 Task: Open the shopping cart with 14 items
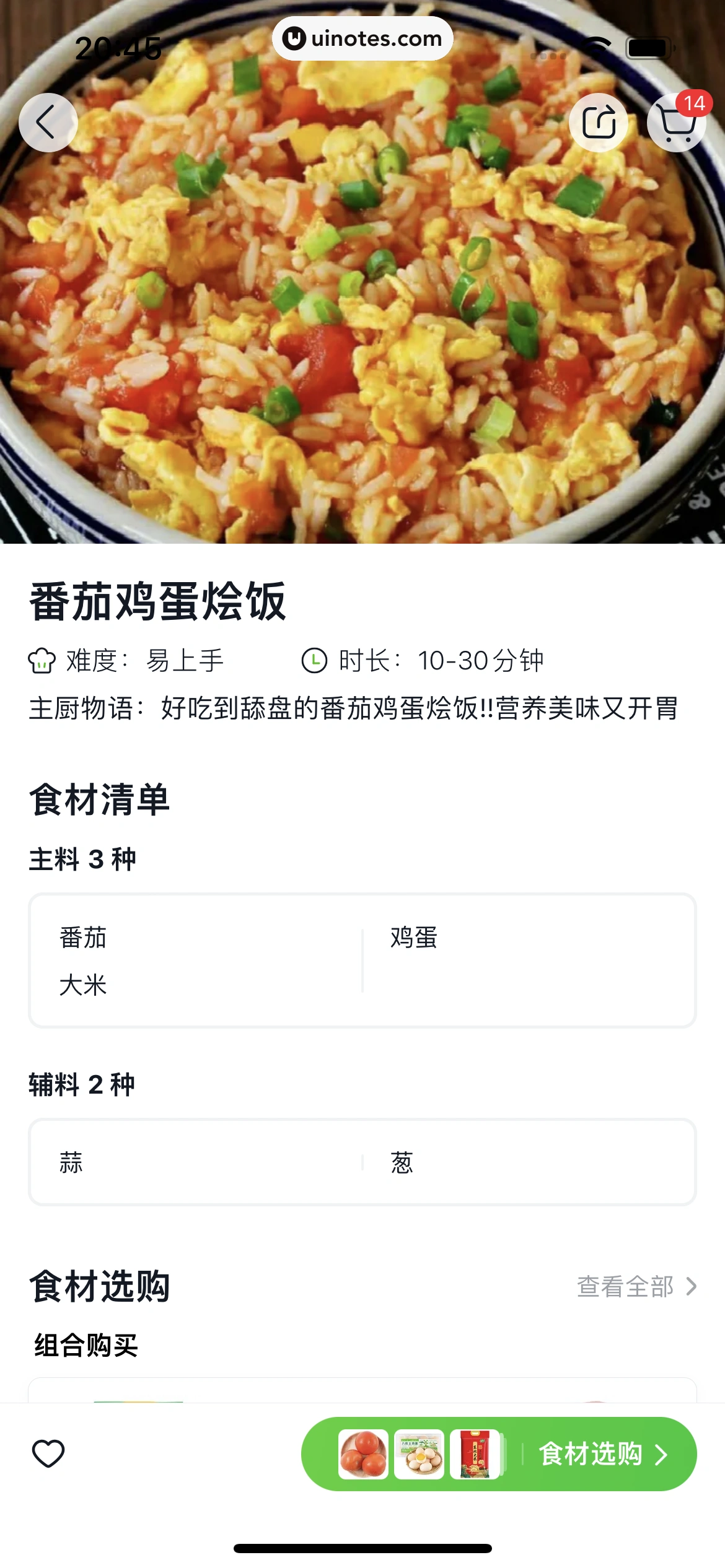click(x=676, y=123)
